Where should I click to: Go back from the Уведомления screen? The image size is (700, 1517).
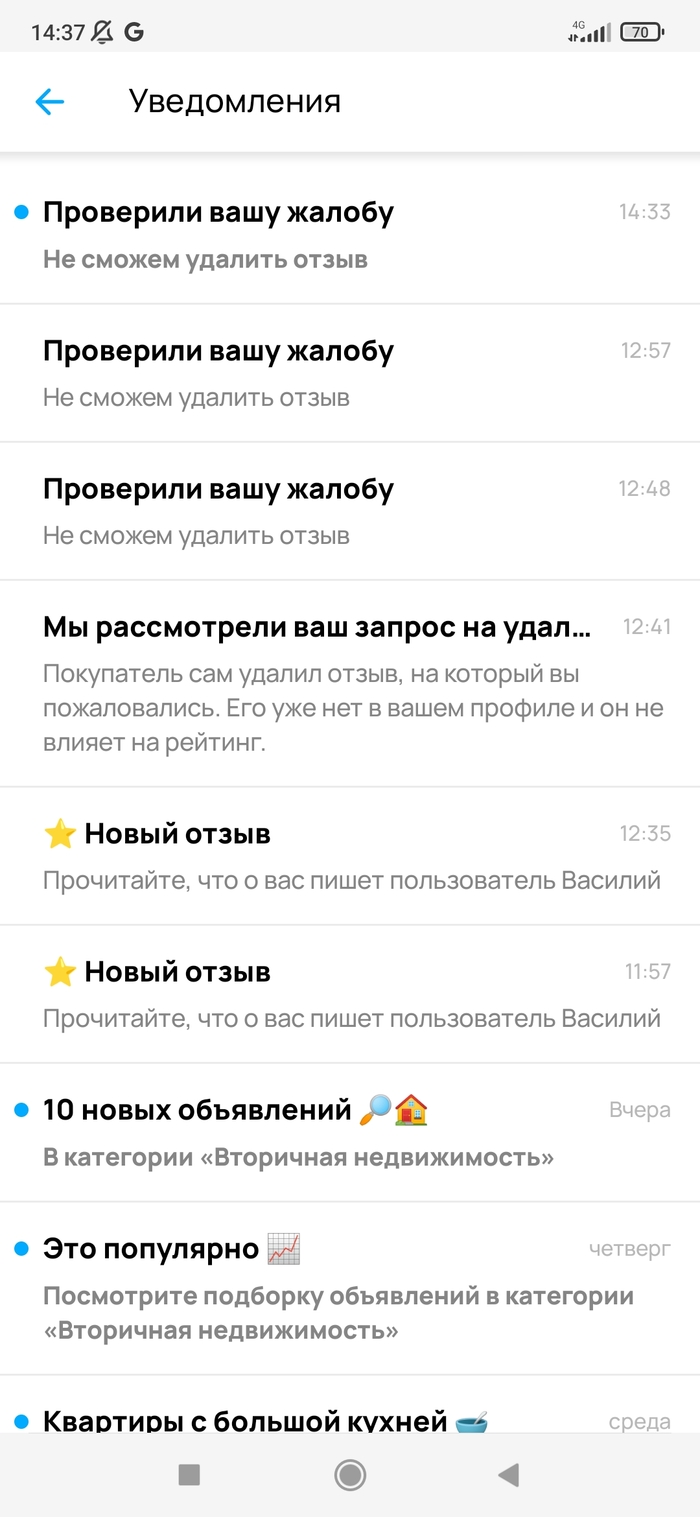coord(49,101)
